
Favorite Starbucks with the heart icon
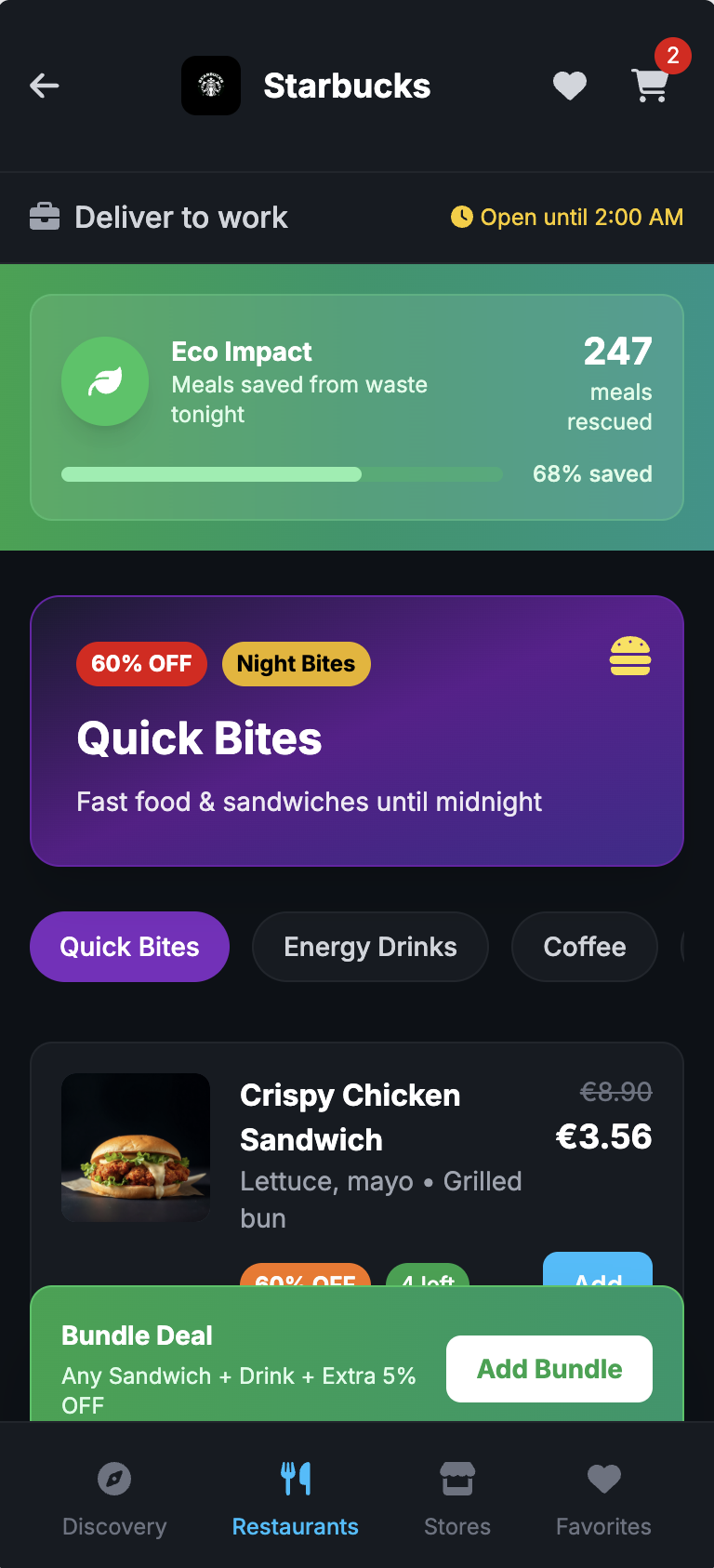click(x=569, y=86)
